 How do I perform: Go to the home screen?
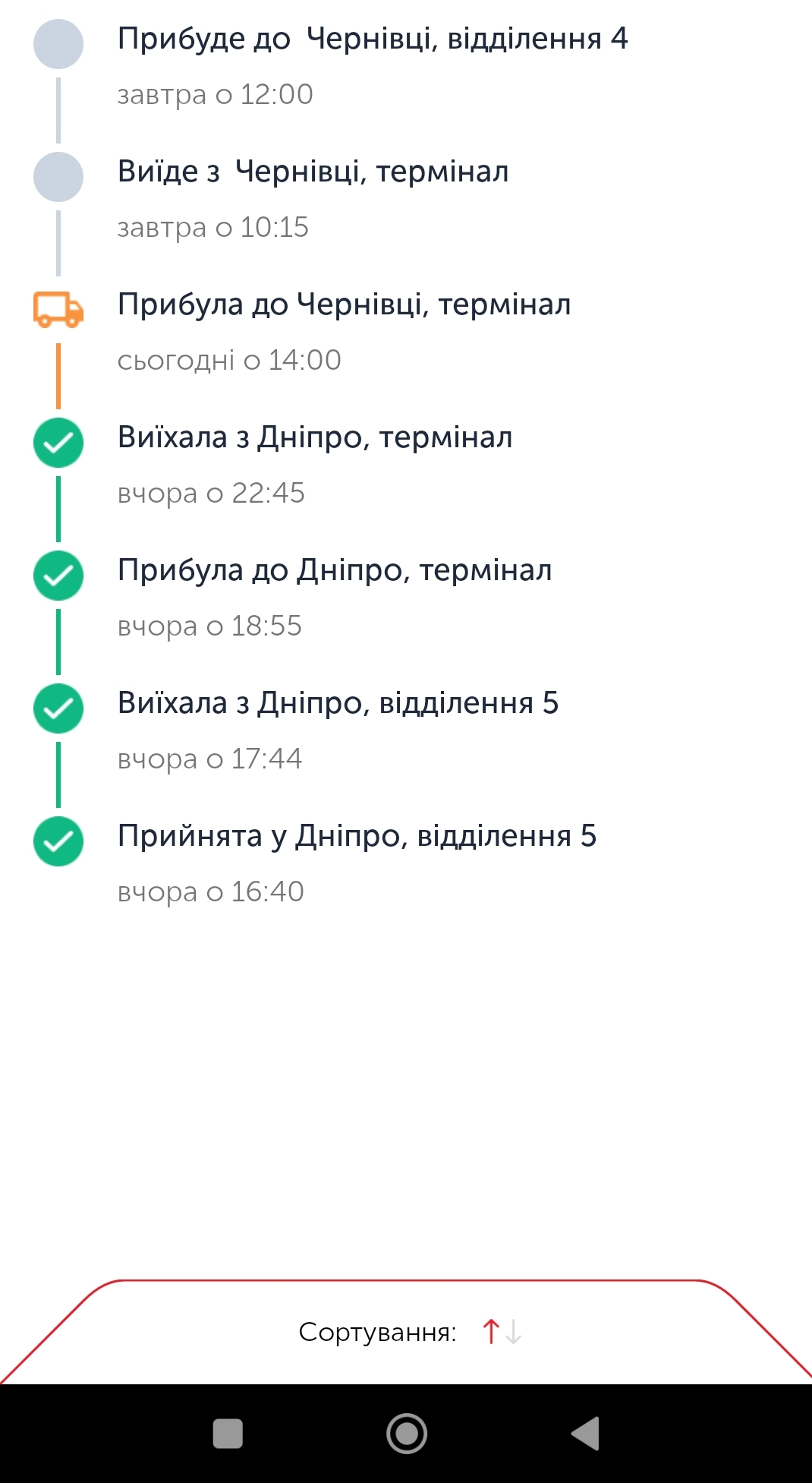(x=407, y=1434)
